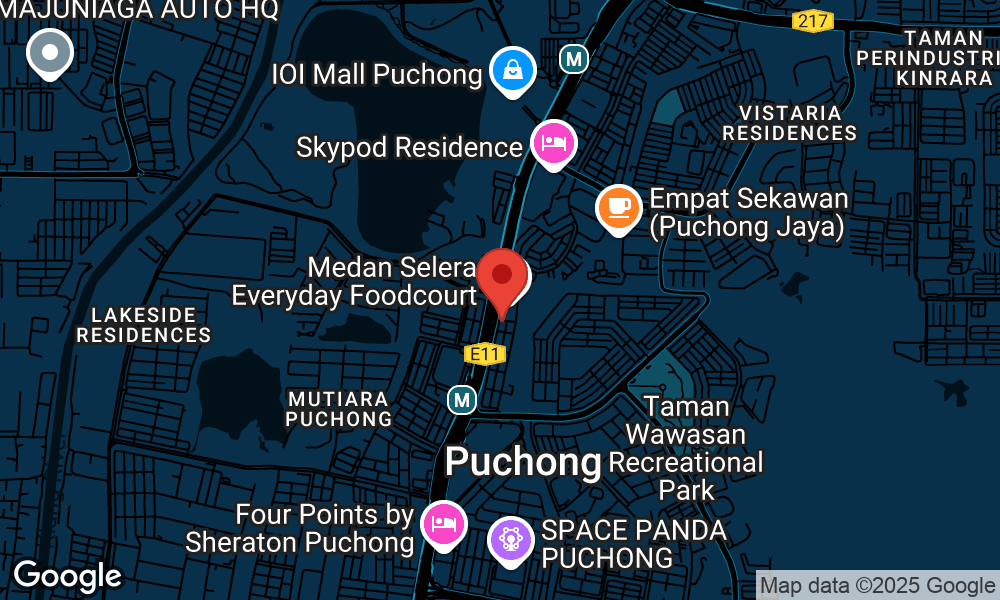Screen dimensions: 1000x600
Task: Select the Majuniaga Auto HQ gray pin
Action: tap(50, 52)
